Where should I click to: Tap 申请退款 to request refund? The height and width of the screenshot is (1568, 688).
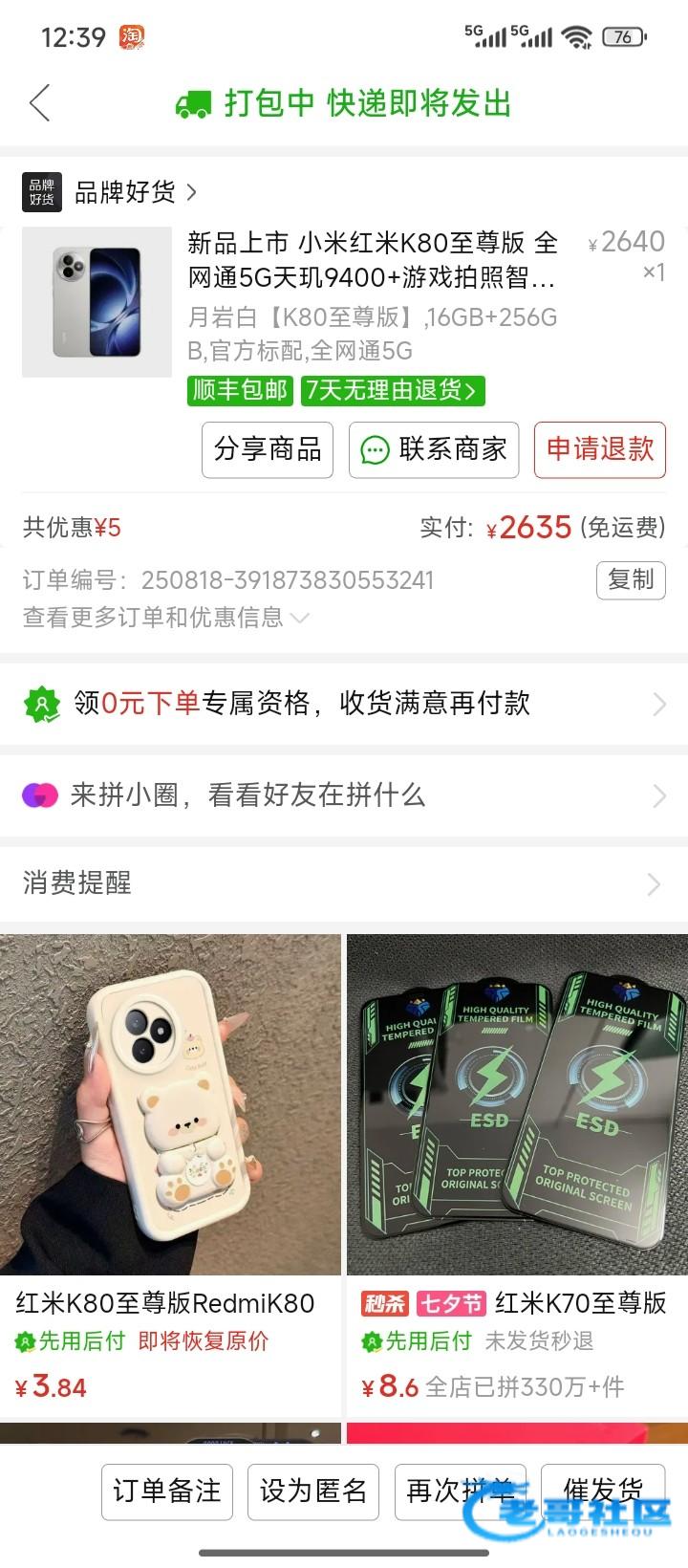pos(599,449)
